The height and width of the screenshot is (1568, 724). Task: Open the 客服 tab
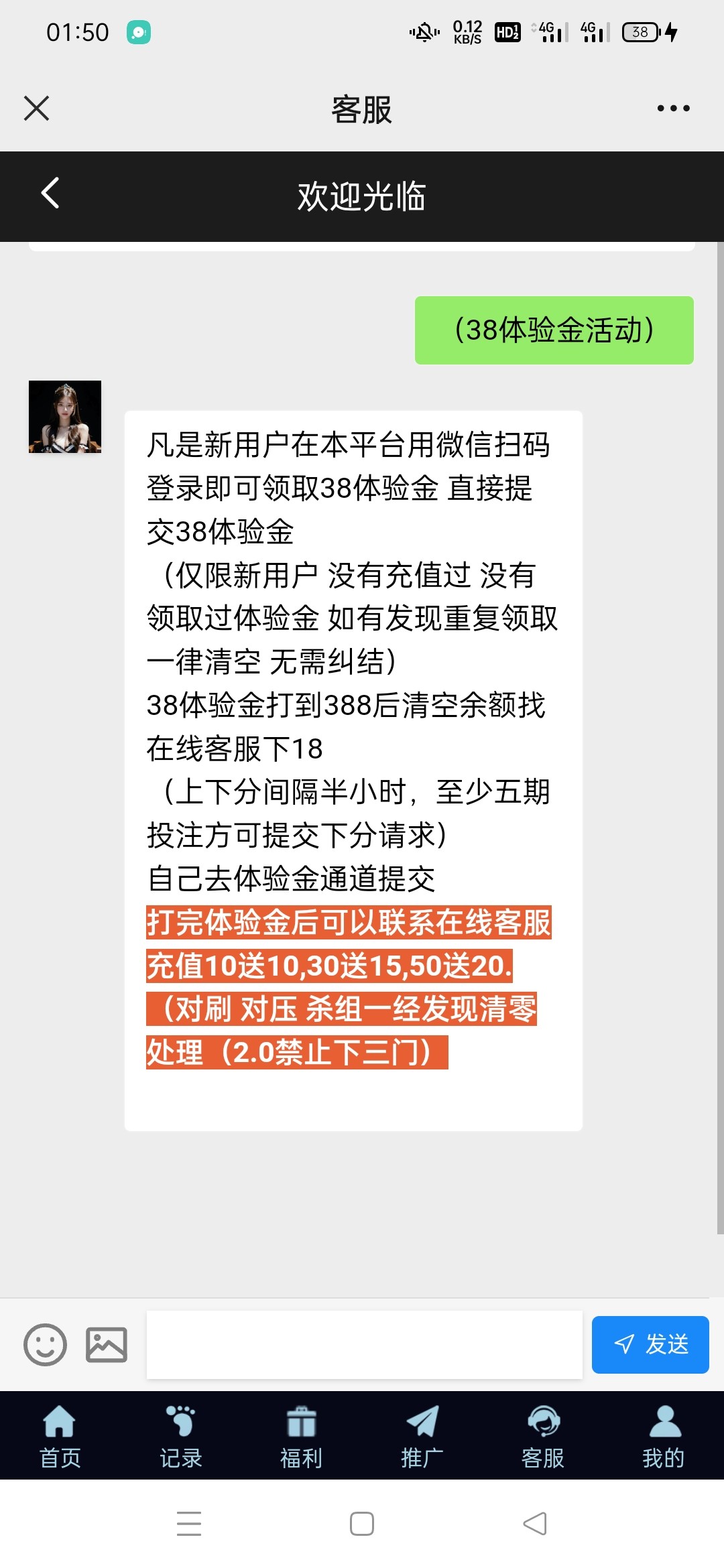[x=542, y=1436]
